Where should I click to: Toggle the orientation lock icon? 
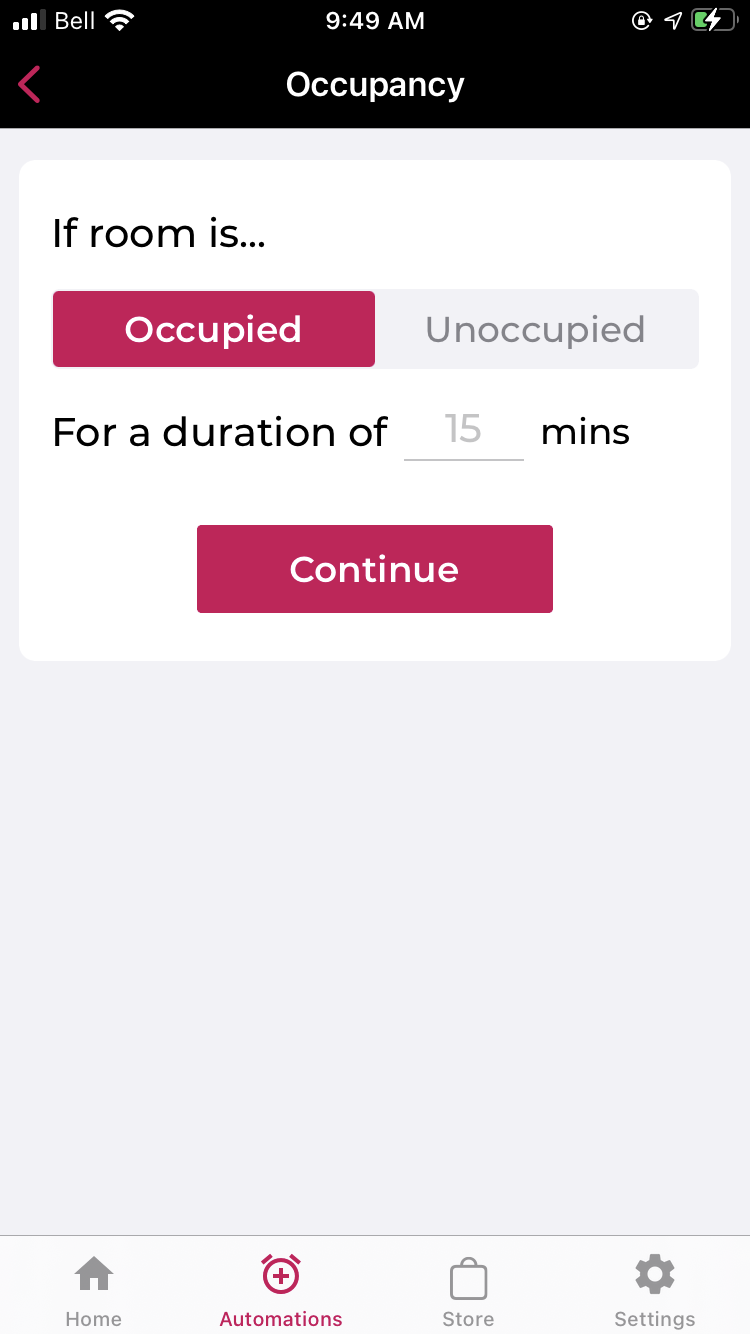[x=641, y=20]
